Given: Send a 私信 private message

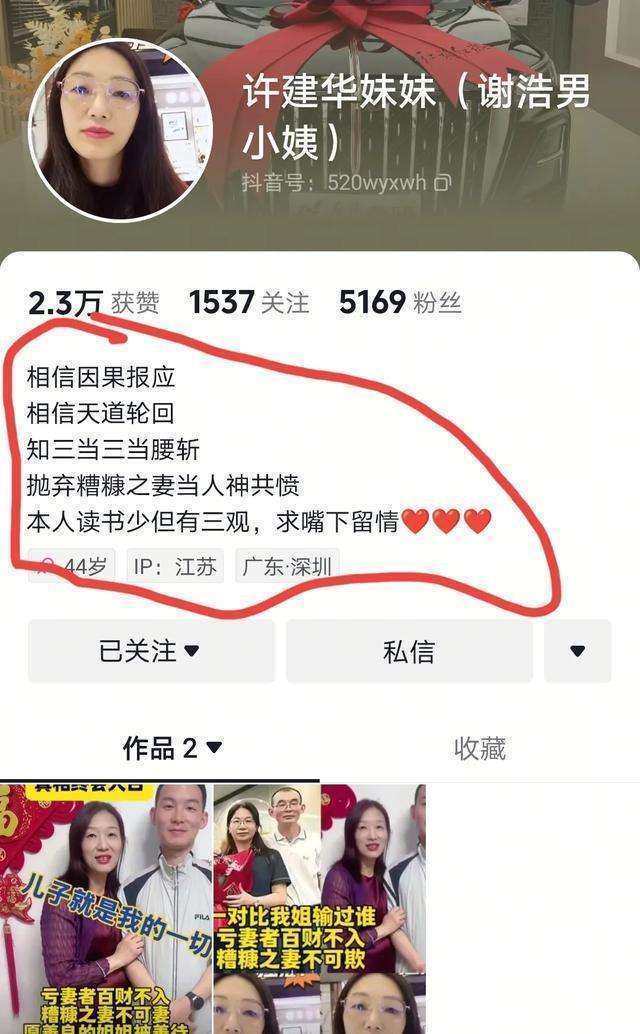Looking at the screenshot, I should tap(409, 651).
